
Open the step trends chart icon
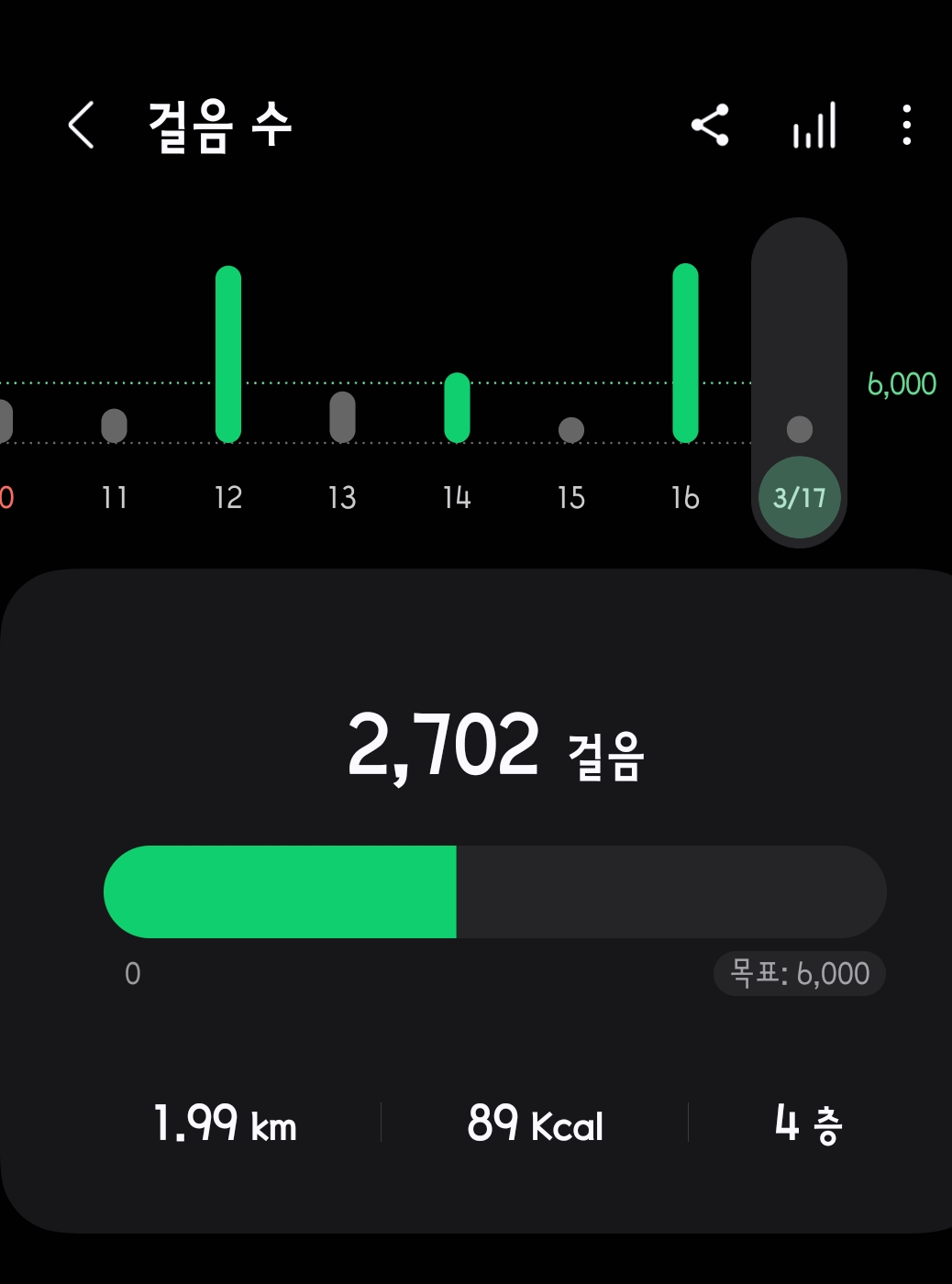[x=814, y=125]
